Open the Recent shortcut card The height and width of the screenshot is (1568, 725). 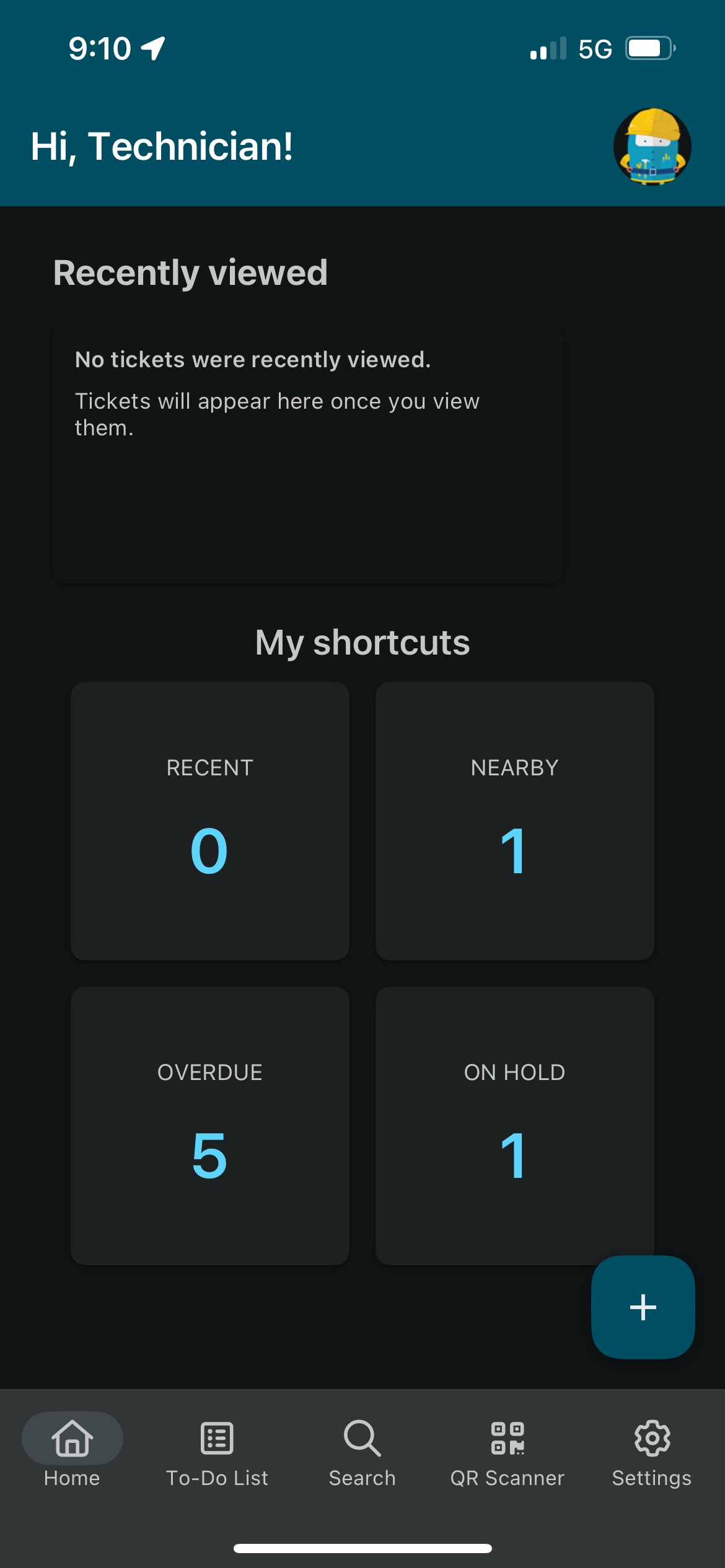(210, 821)
